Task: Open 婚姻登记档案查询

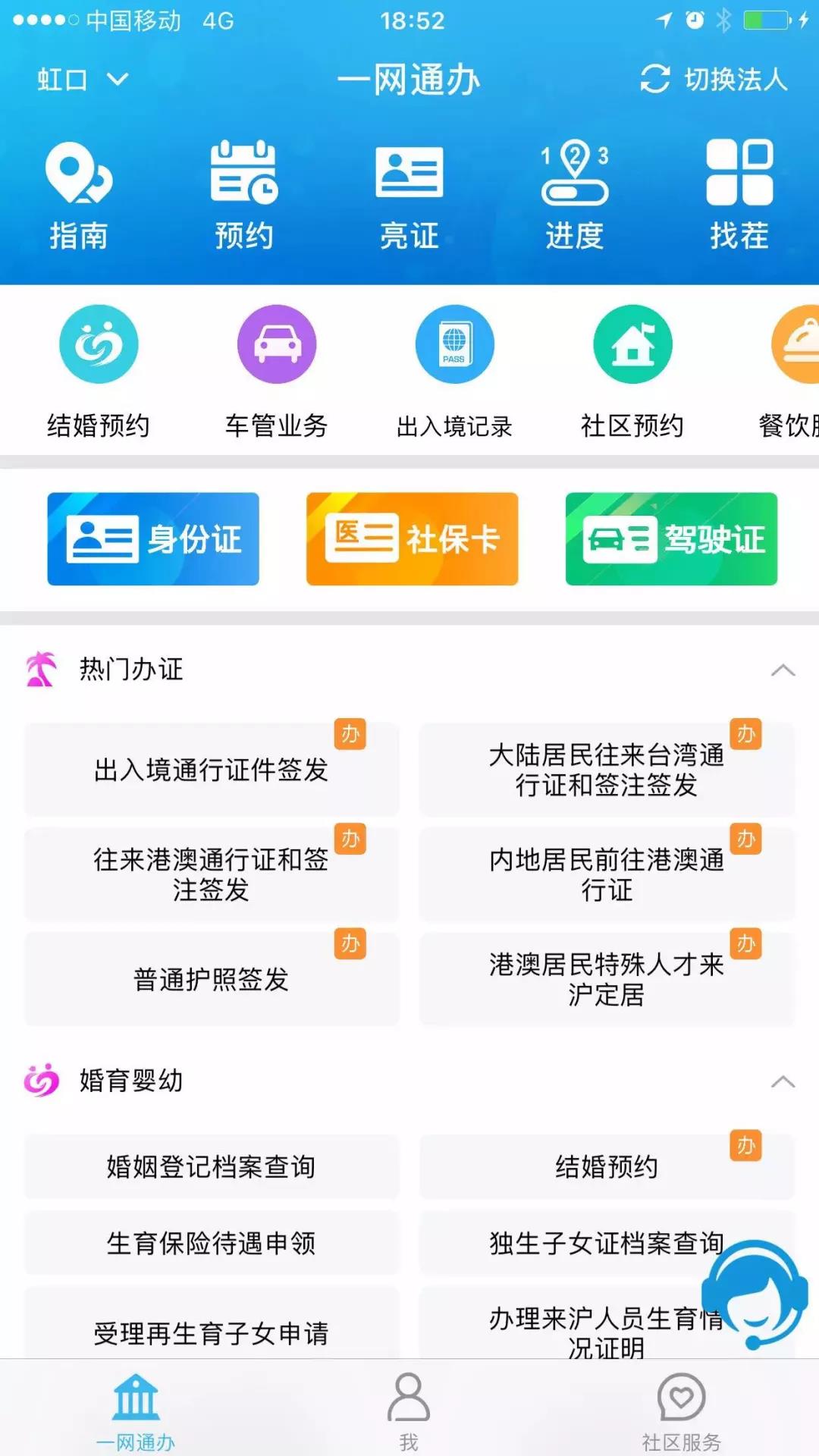Action: pos(212,1166)
